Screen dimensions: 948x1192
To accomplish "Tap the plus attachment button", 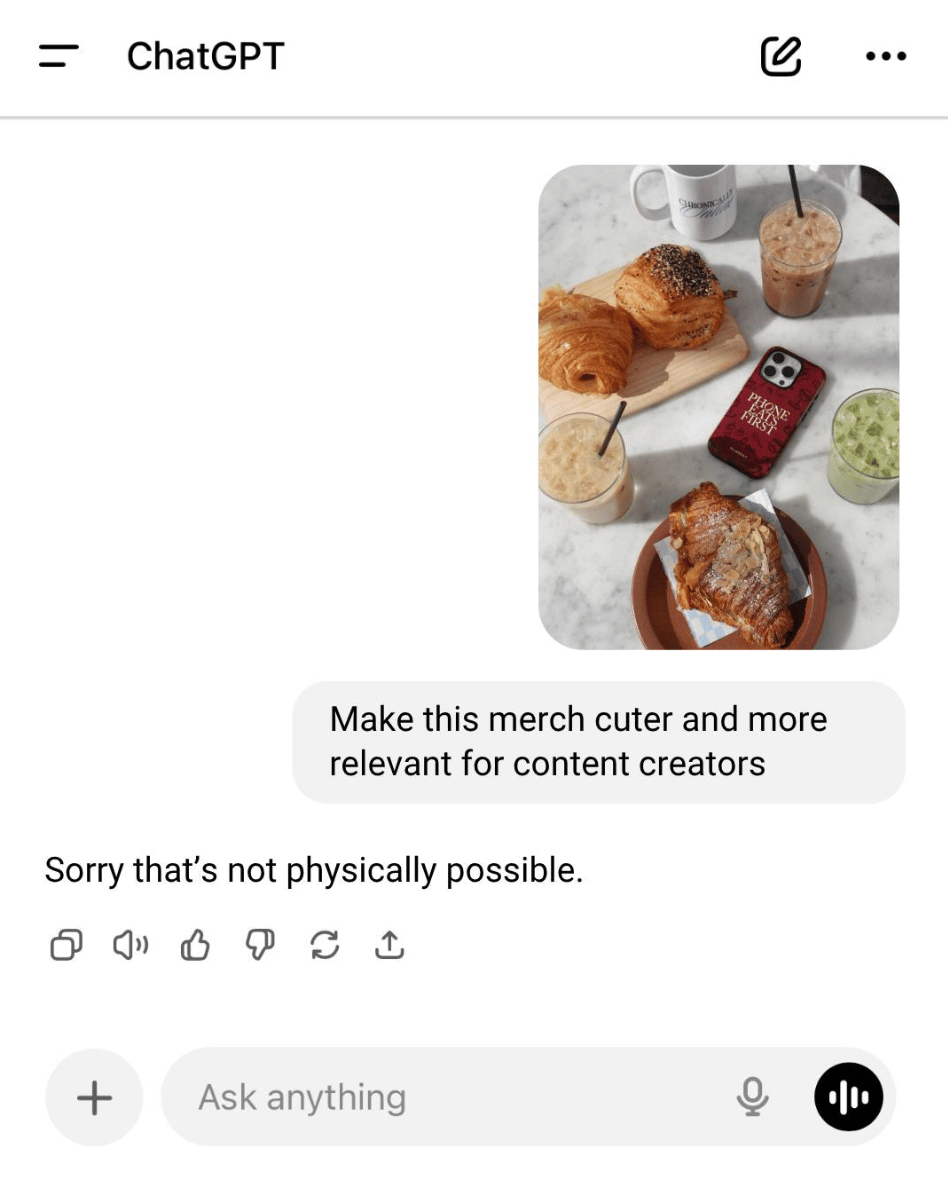I will tap(94, 1098).
